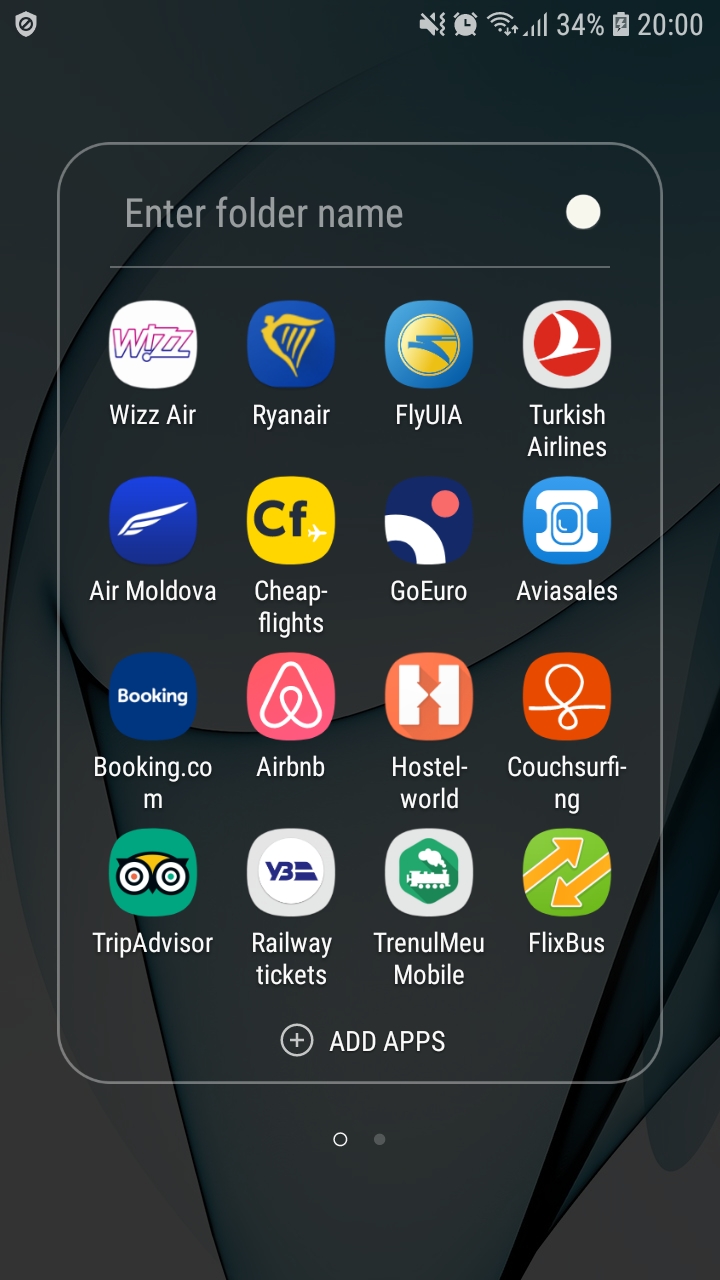This screenshot has height=1280, width=720.
Task: Open Railway tickets app
Action: click(291, 873)
